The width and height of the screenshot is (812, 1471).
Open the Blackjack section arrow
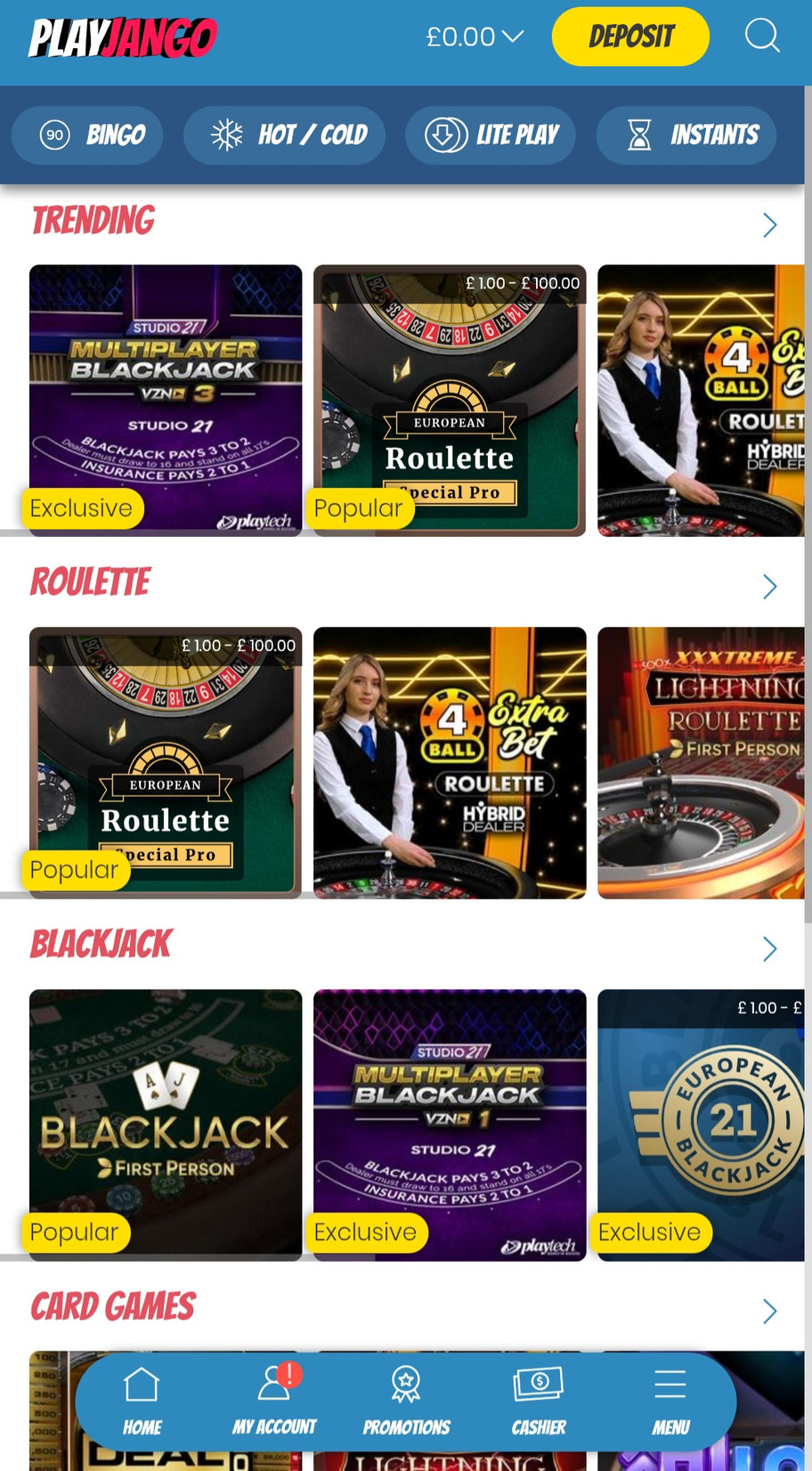pyautogui.click(x=770, y=948)
